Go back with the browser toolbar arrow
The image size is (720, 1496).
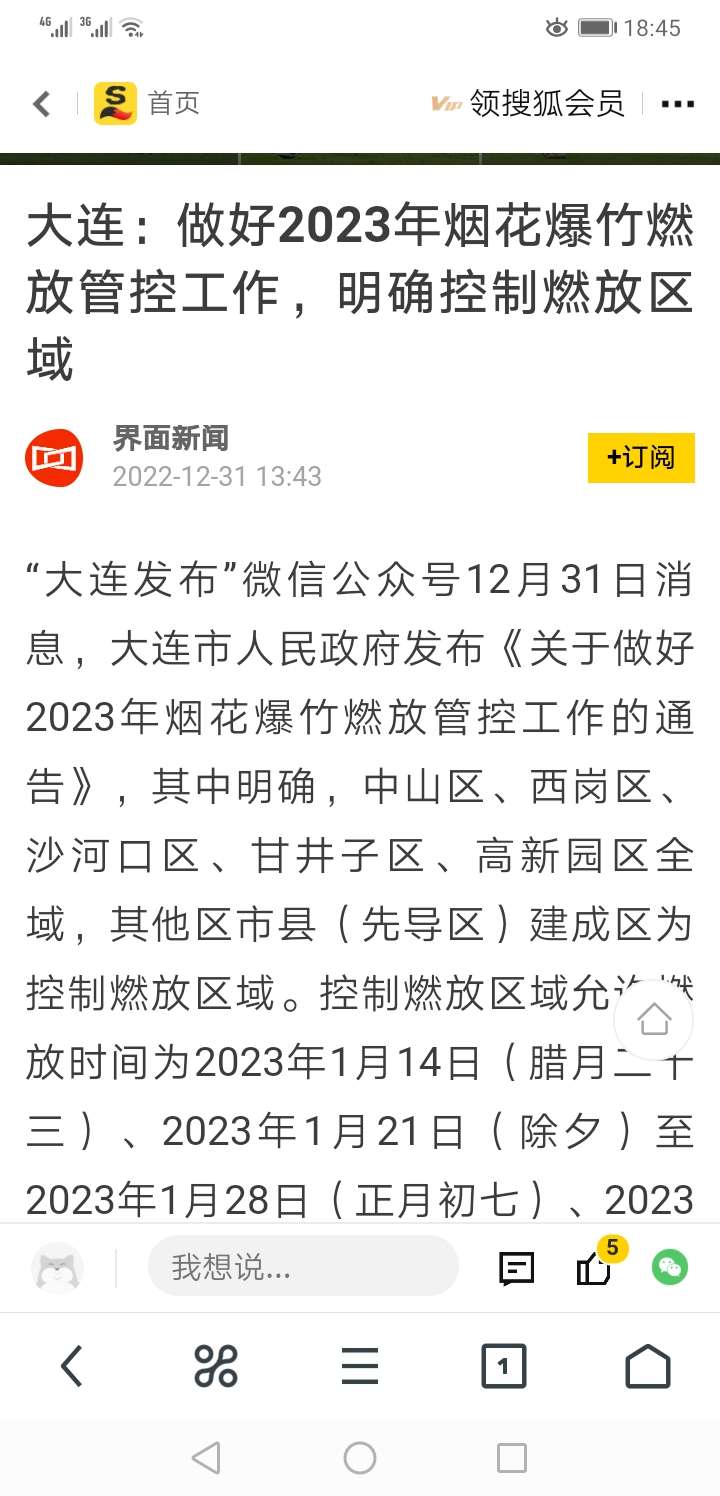(71, 1365)
